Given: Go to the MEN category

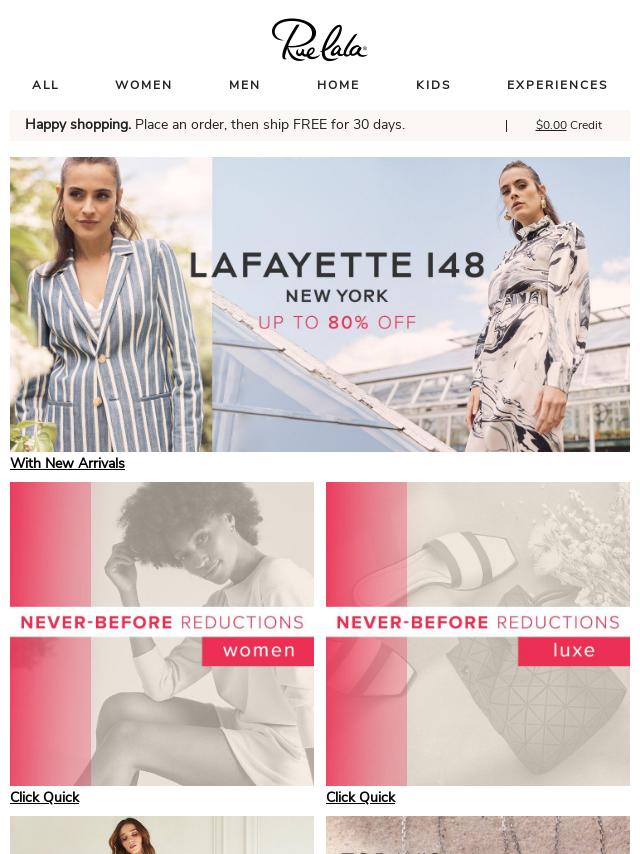Looking at the screenshot, I should (244, 85).
